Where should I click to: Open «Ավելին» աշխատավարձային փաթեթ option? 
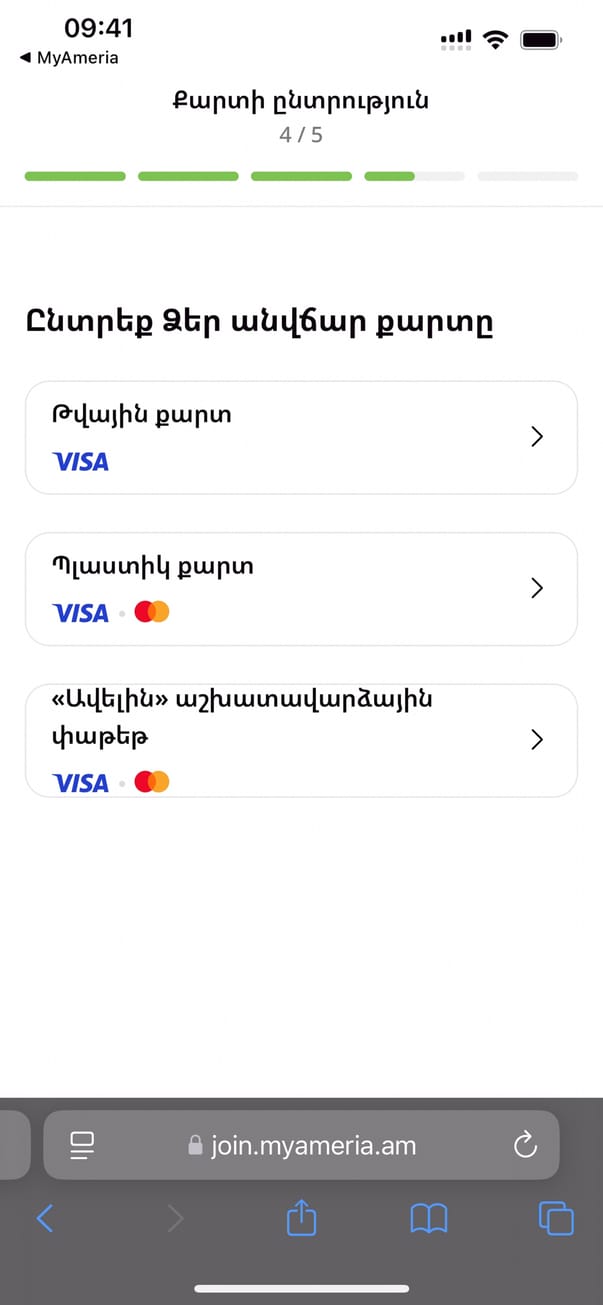click(x=300, y=740)
